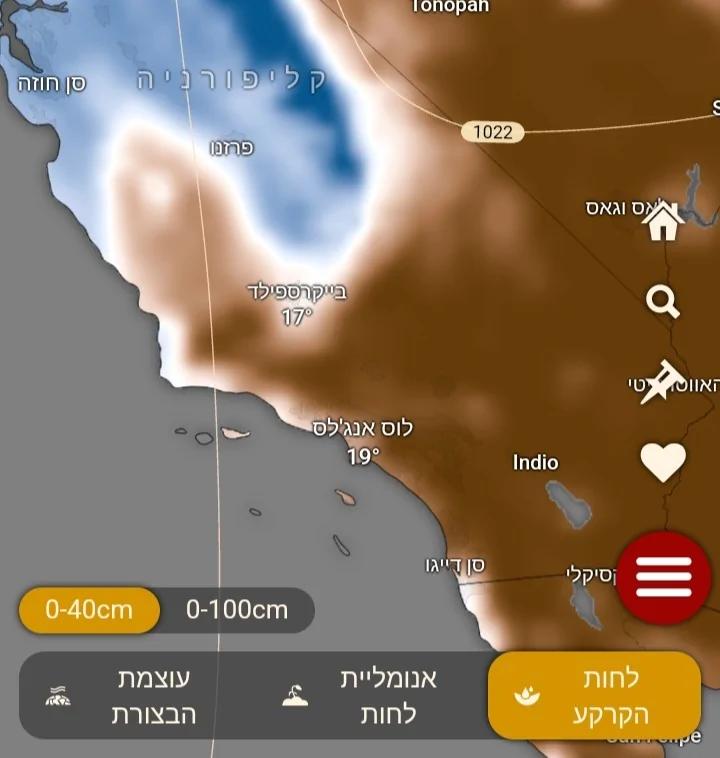720x758 pixels.
Task: Open the search magnifier
Action: point(662,300)
